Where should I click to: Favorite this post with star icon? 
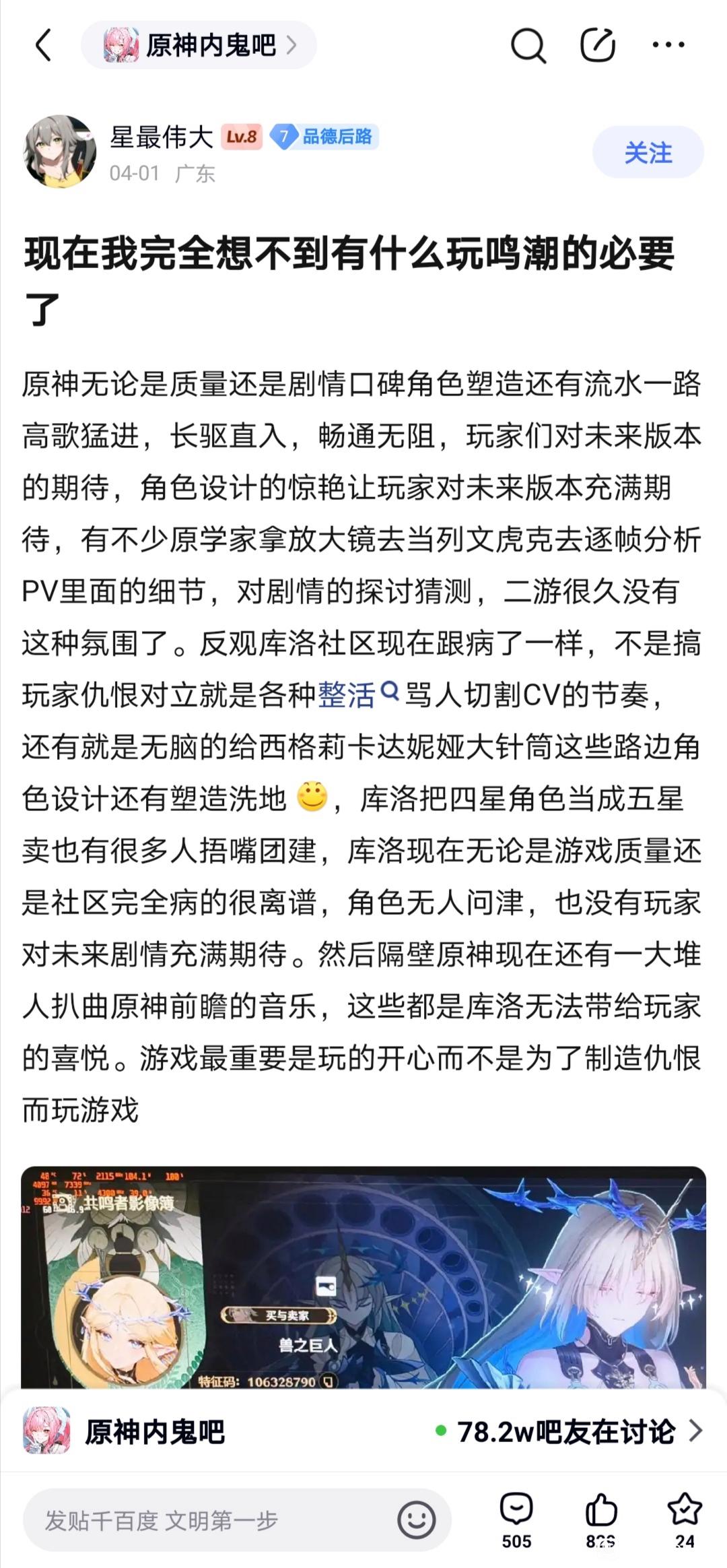point(685,1520)
